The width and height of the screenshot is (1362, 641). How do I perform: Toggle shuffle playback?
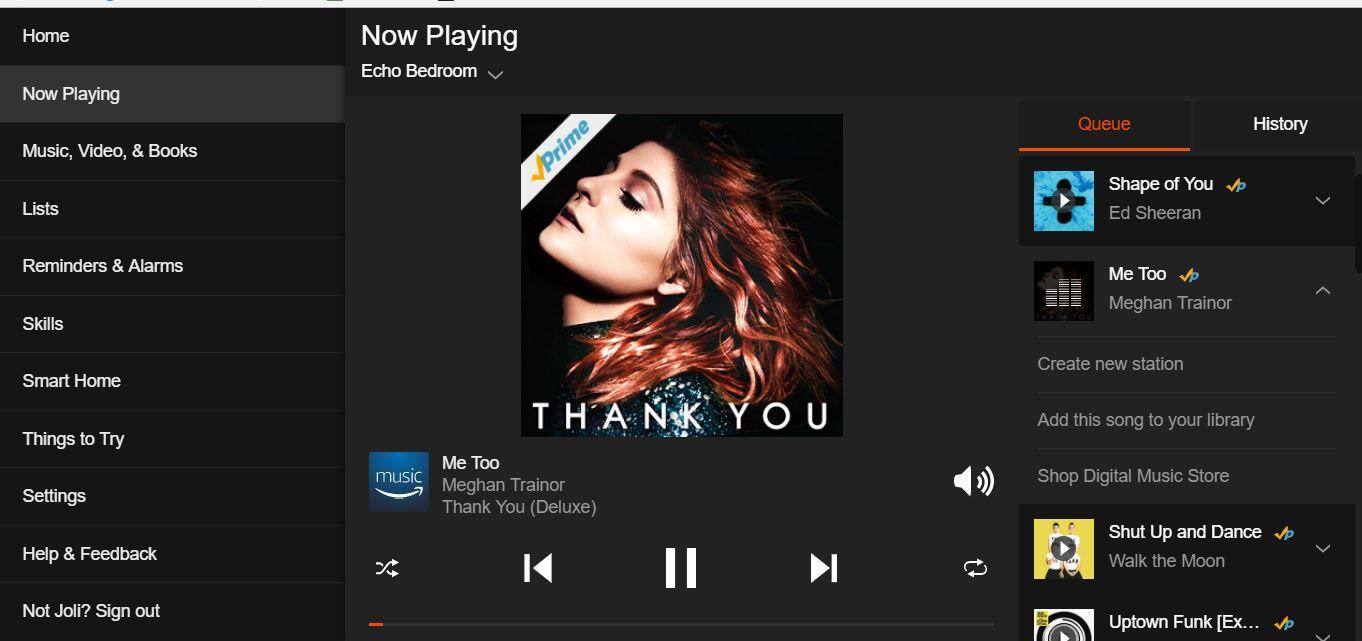click(x=387, y=568)
